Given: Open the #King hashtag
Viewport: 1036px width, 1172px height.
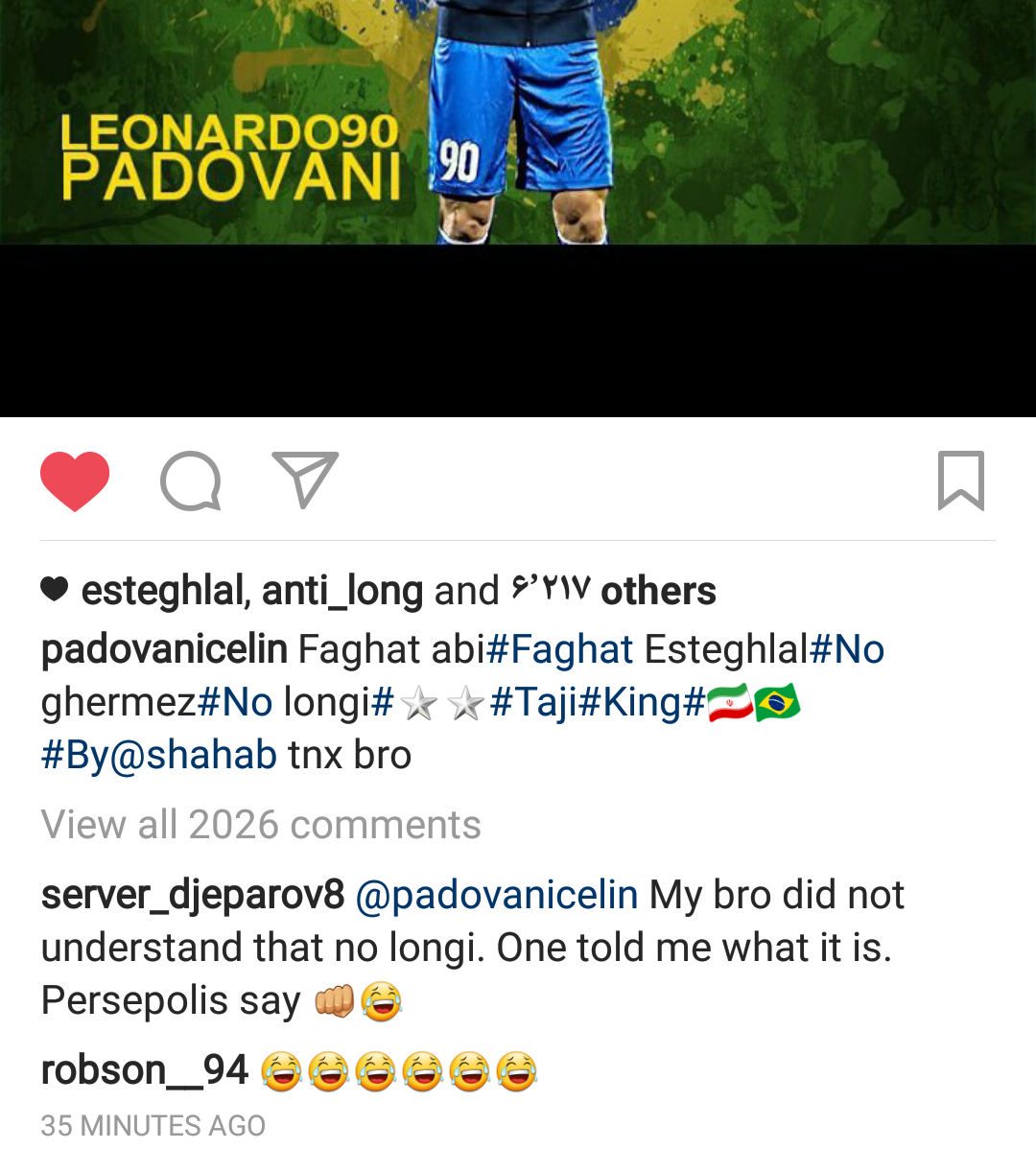Looking at the screenshot, I should [x=641, y=702].
